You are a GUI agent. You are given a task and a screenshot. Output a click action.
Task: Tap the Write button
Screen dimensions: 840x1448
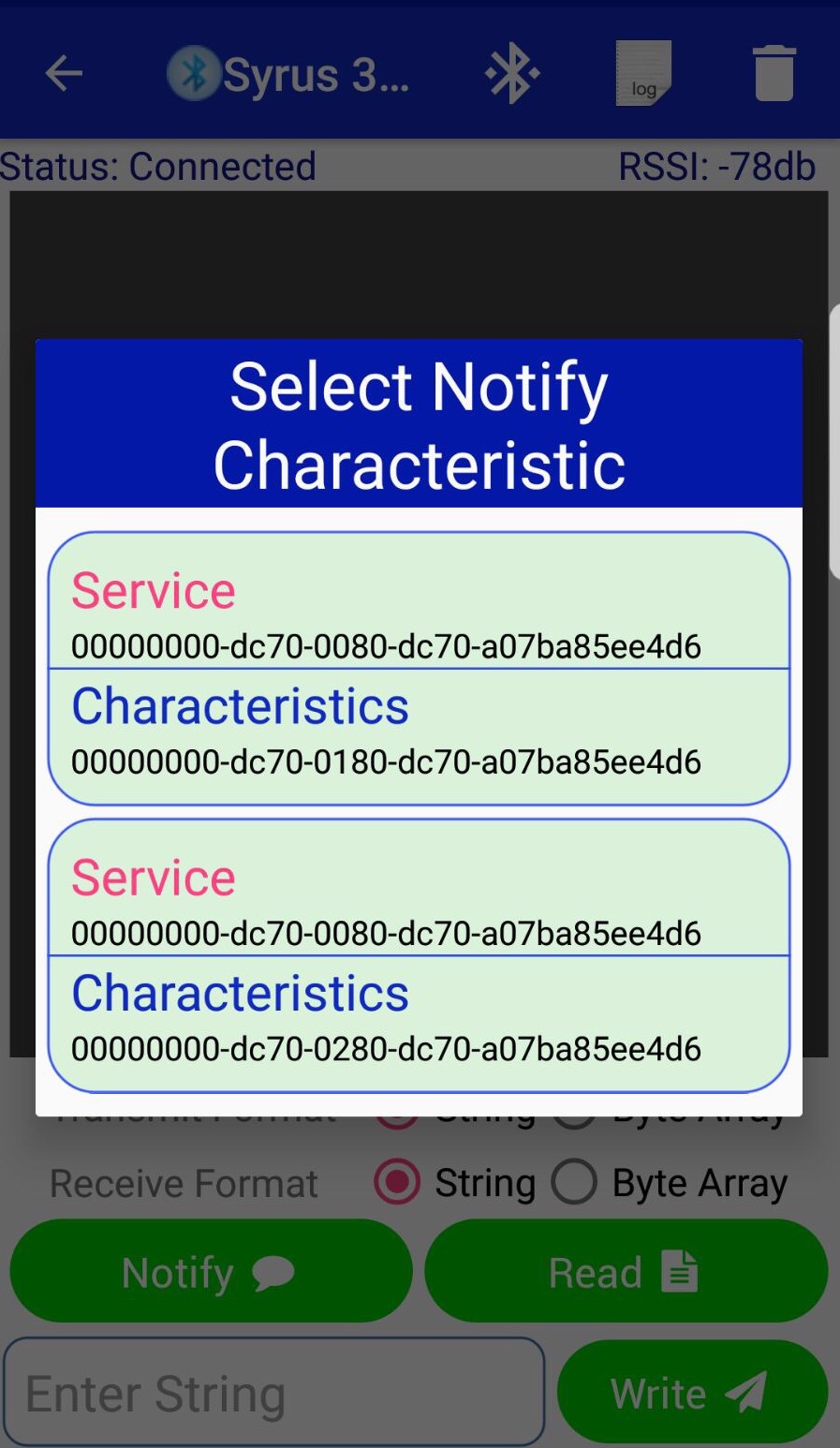click(692, 1392)
